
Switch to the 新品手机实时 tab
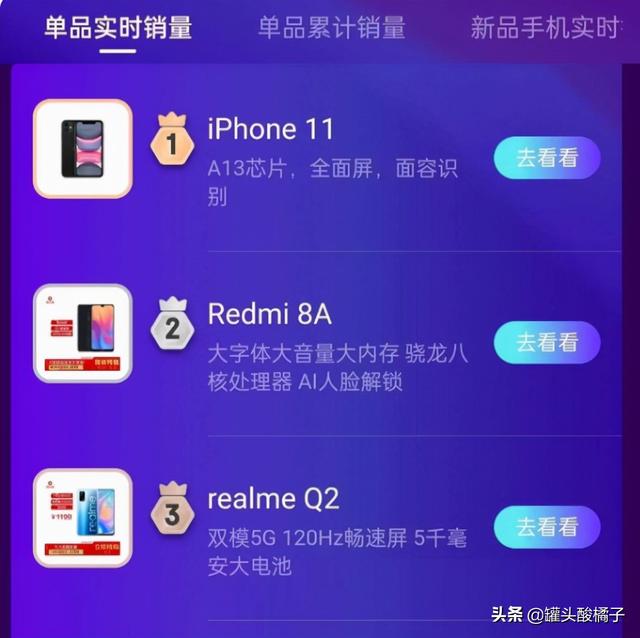click(x=545, y=27)
